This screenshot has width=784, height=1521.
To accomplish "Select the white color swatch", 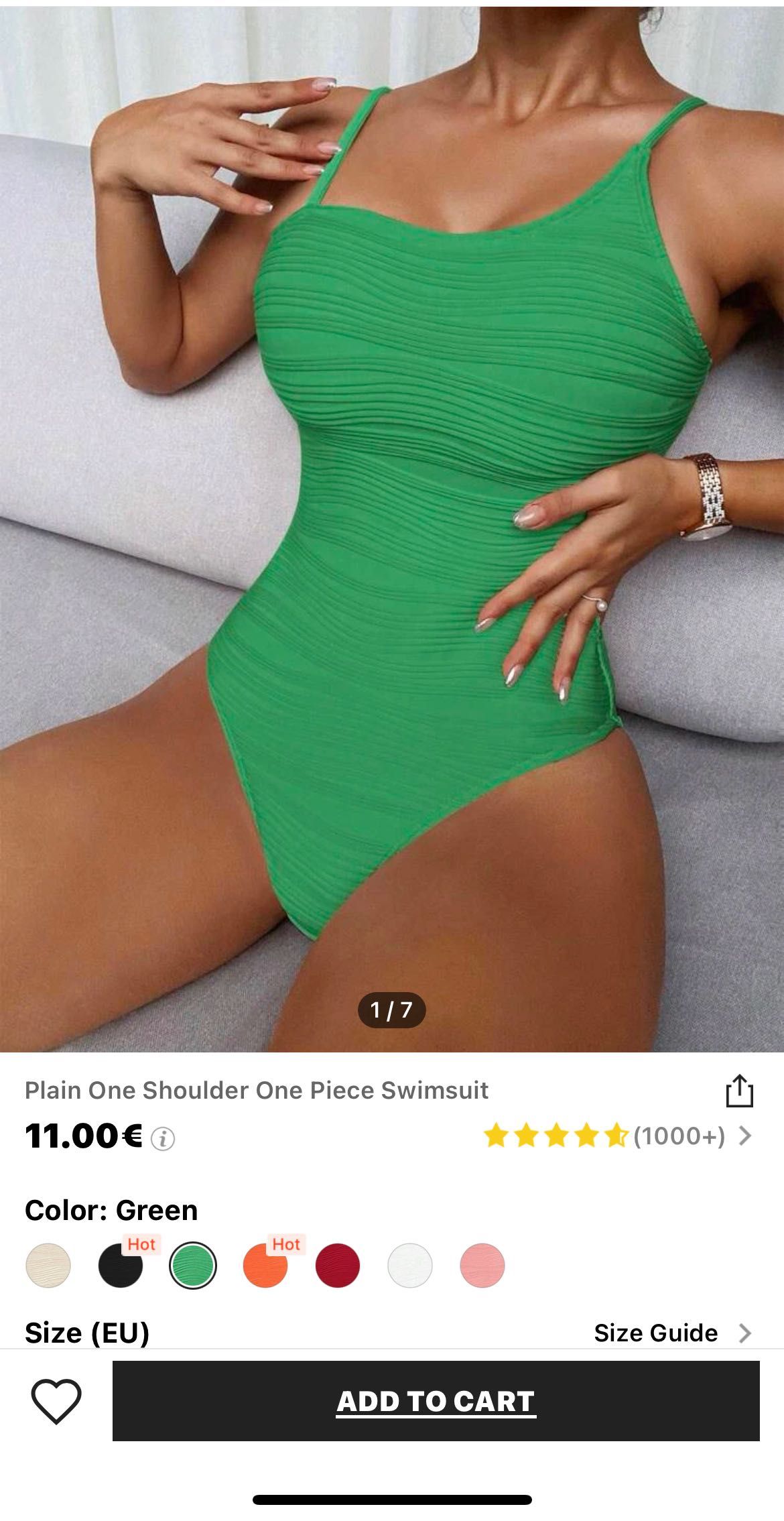I will point(410,1265).
